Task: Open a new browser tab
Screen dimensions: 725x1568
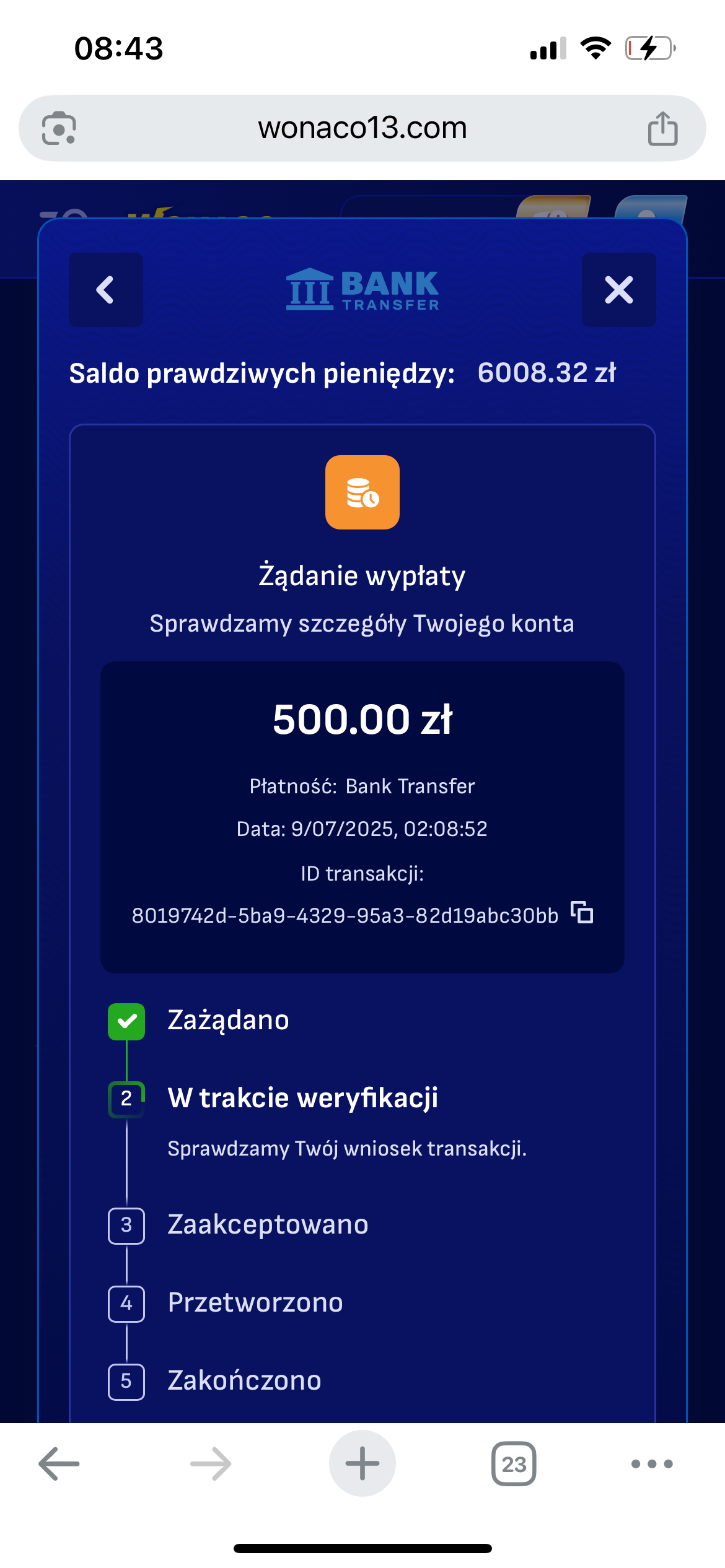Action: click(362, 1464)
